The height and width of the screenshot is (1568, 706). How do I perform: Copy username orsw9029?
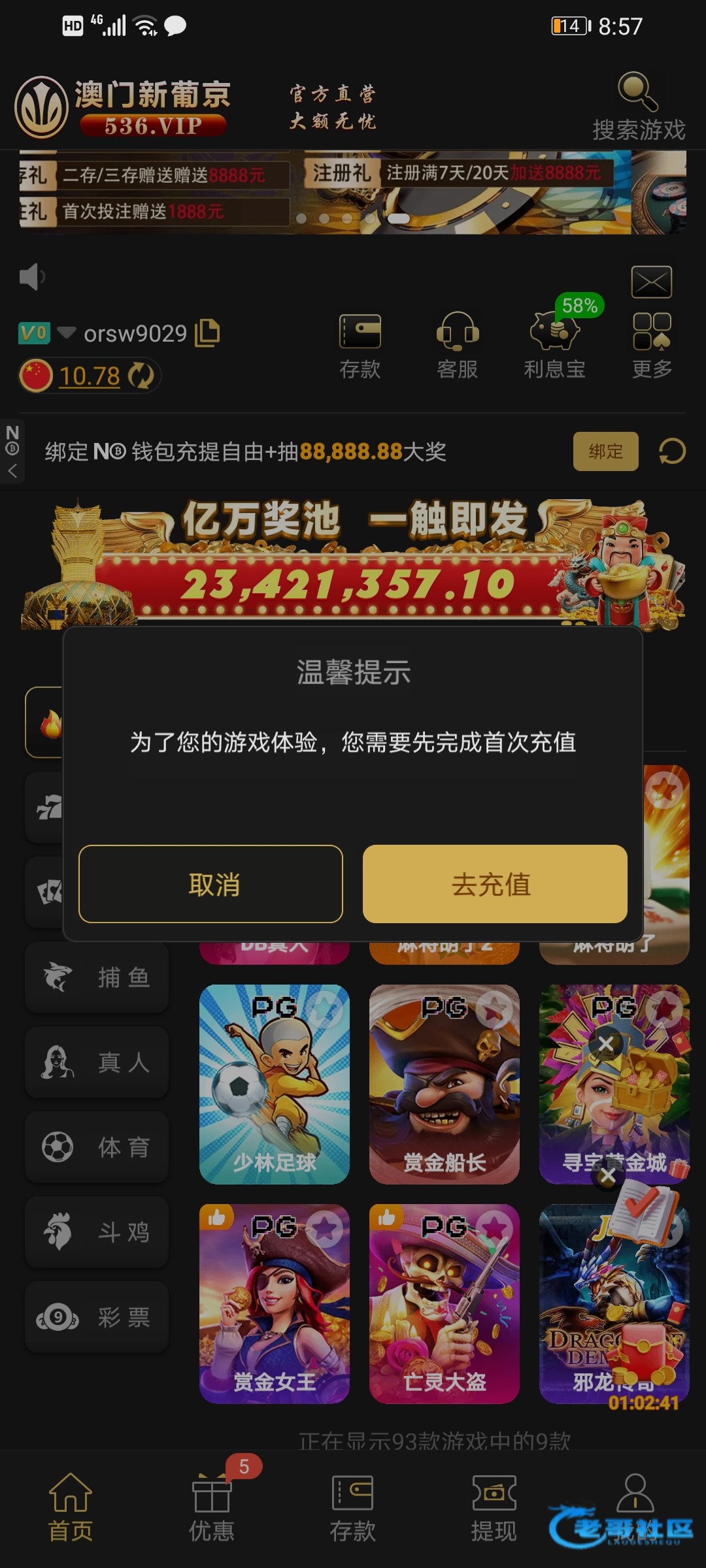(x=208, y=333)
